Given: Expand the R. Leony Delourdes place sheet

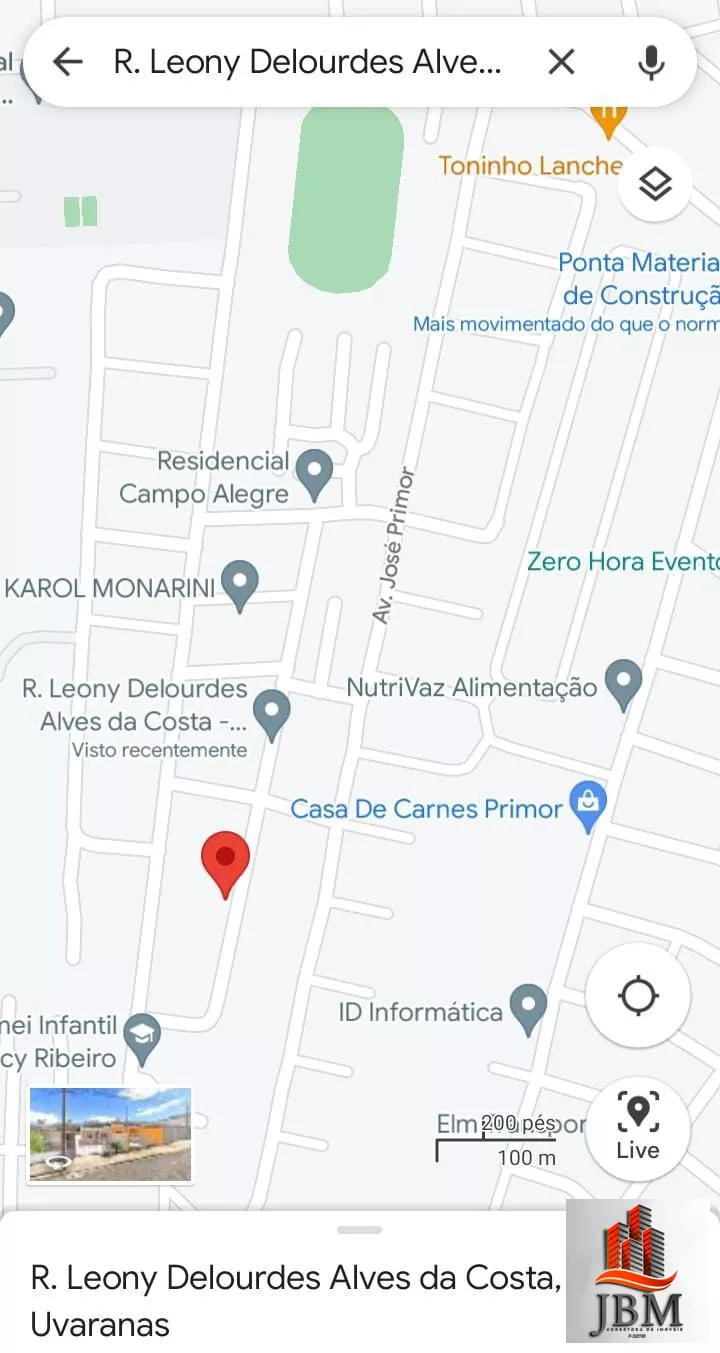Looking at the screenshot, I should (359, 1230).
